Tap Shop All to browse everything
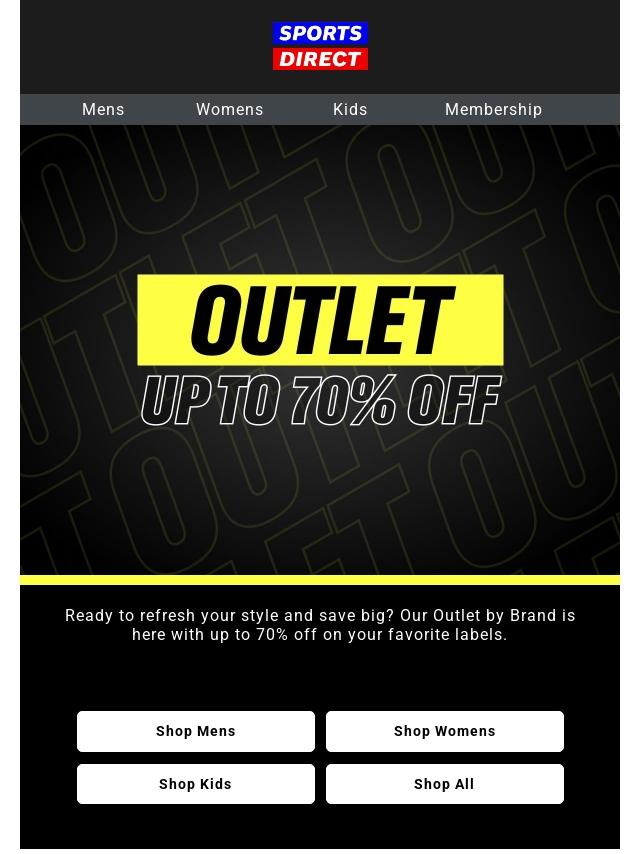The image size is (640, 854). [x=445, y=784]
